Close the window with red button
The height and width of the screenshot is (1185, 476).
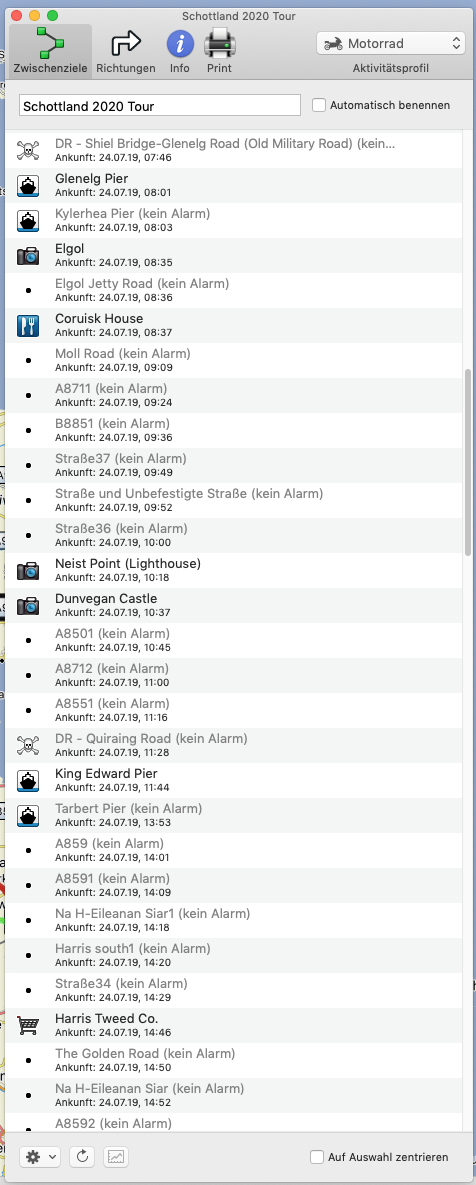pos(15,15)
